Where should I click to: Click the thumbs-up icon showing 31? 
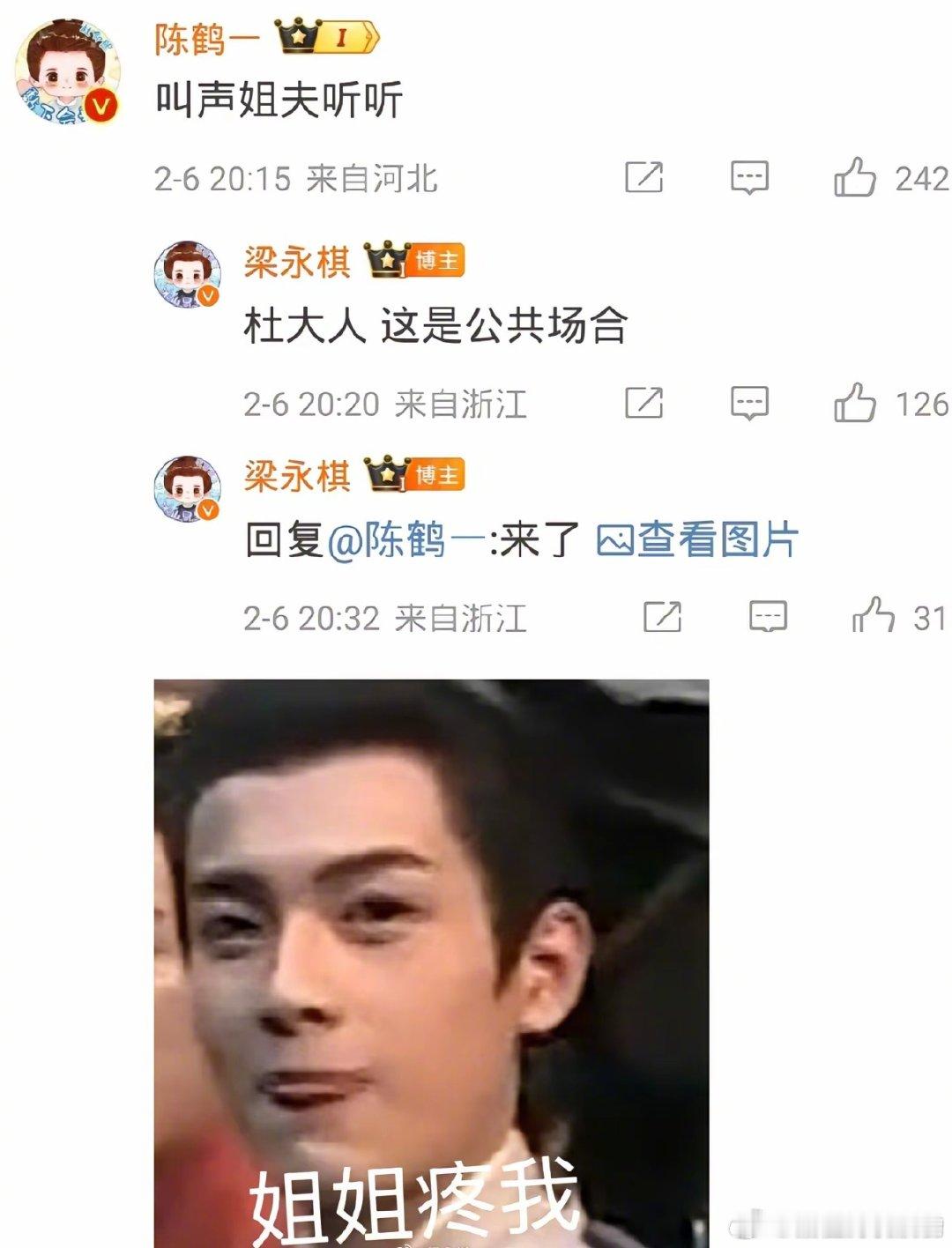point(871,613)
